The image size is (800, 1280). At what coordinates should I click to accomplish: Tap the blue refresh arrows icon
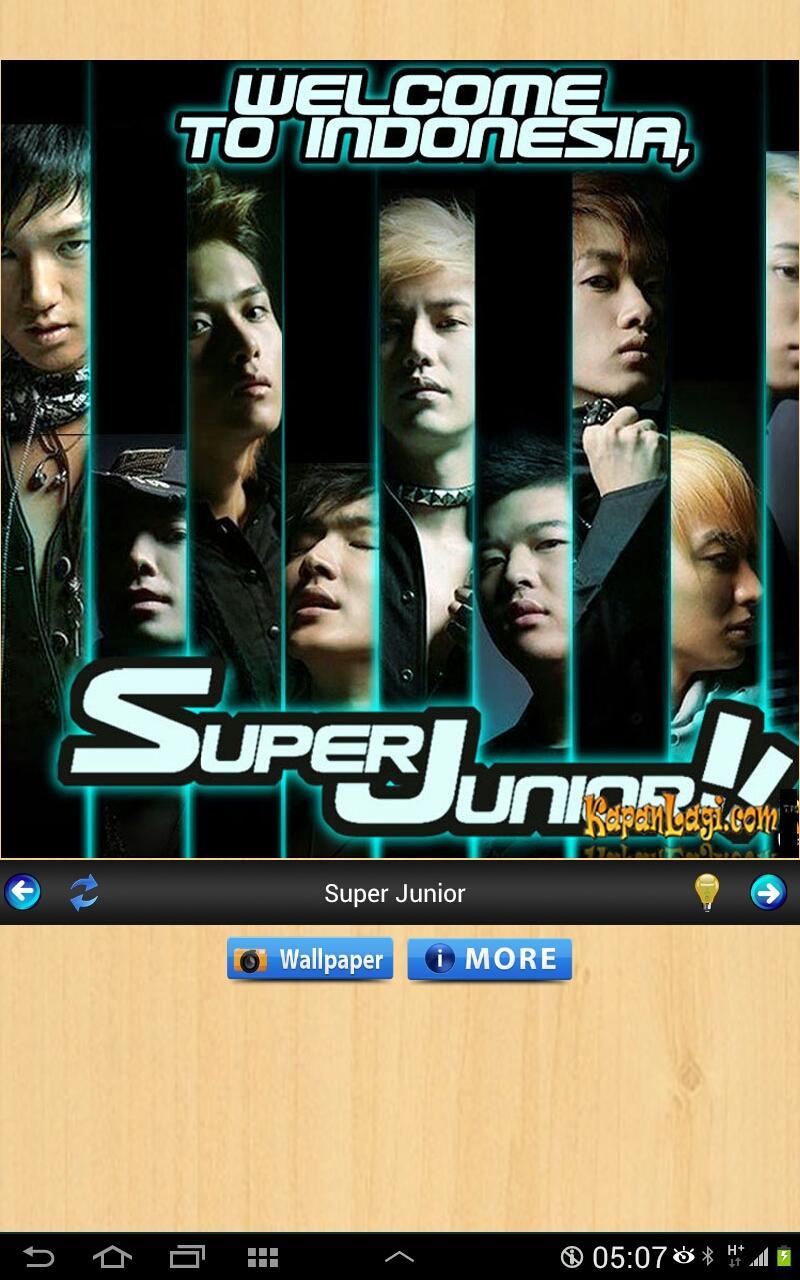tap(84, 892)
